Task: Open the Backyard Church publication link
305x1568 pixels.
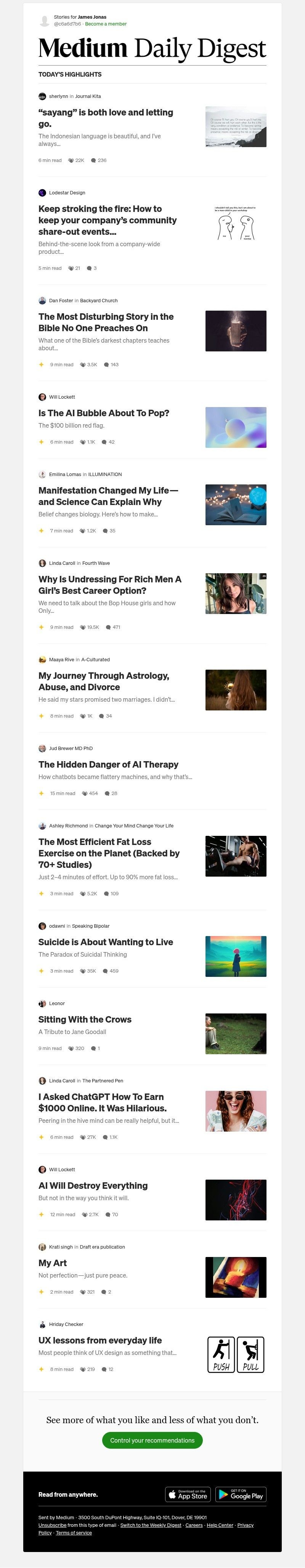Action: [x=99, y=301]
